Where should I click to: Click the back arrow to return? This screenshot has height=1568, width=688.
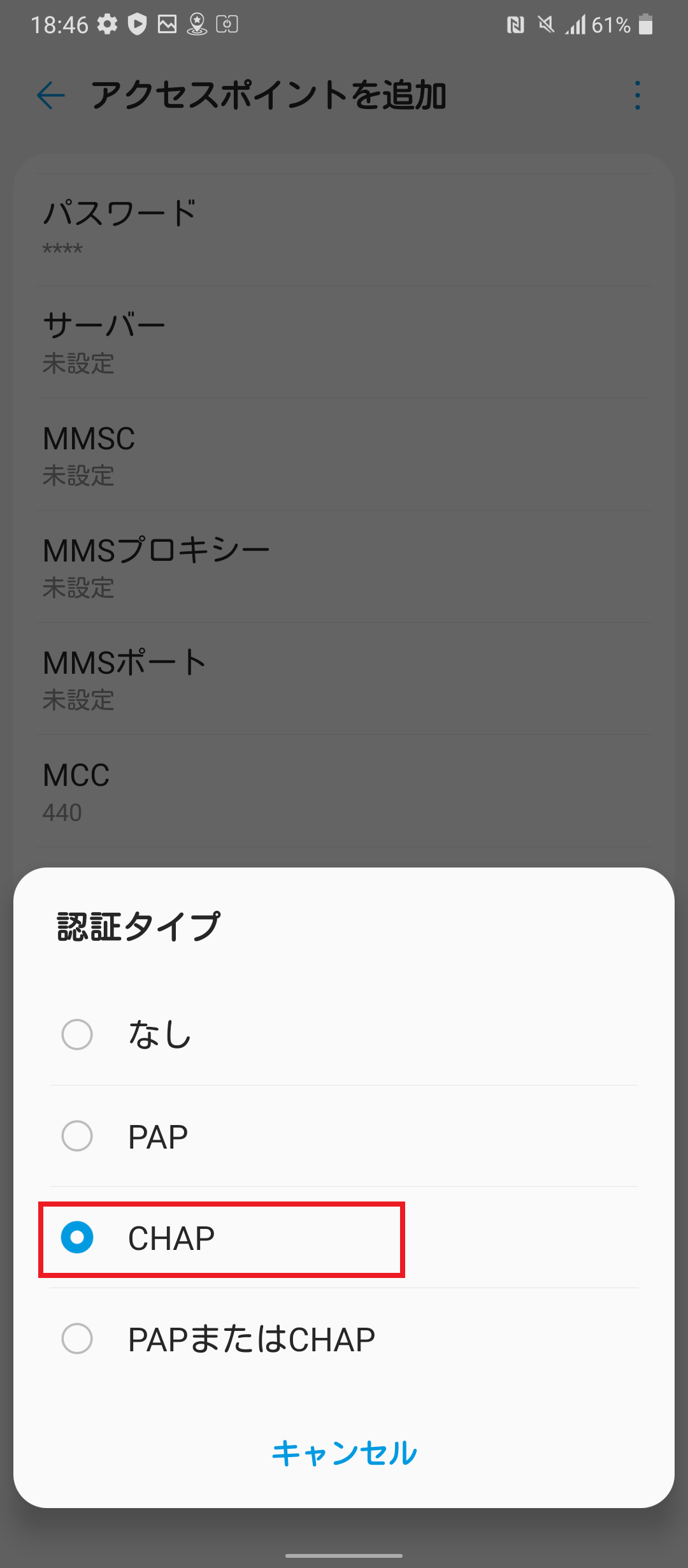click(51, 94)
